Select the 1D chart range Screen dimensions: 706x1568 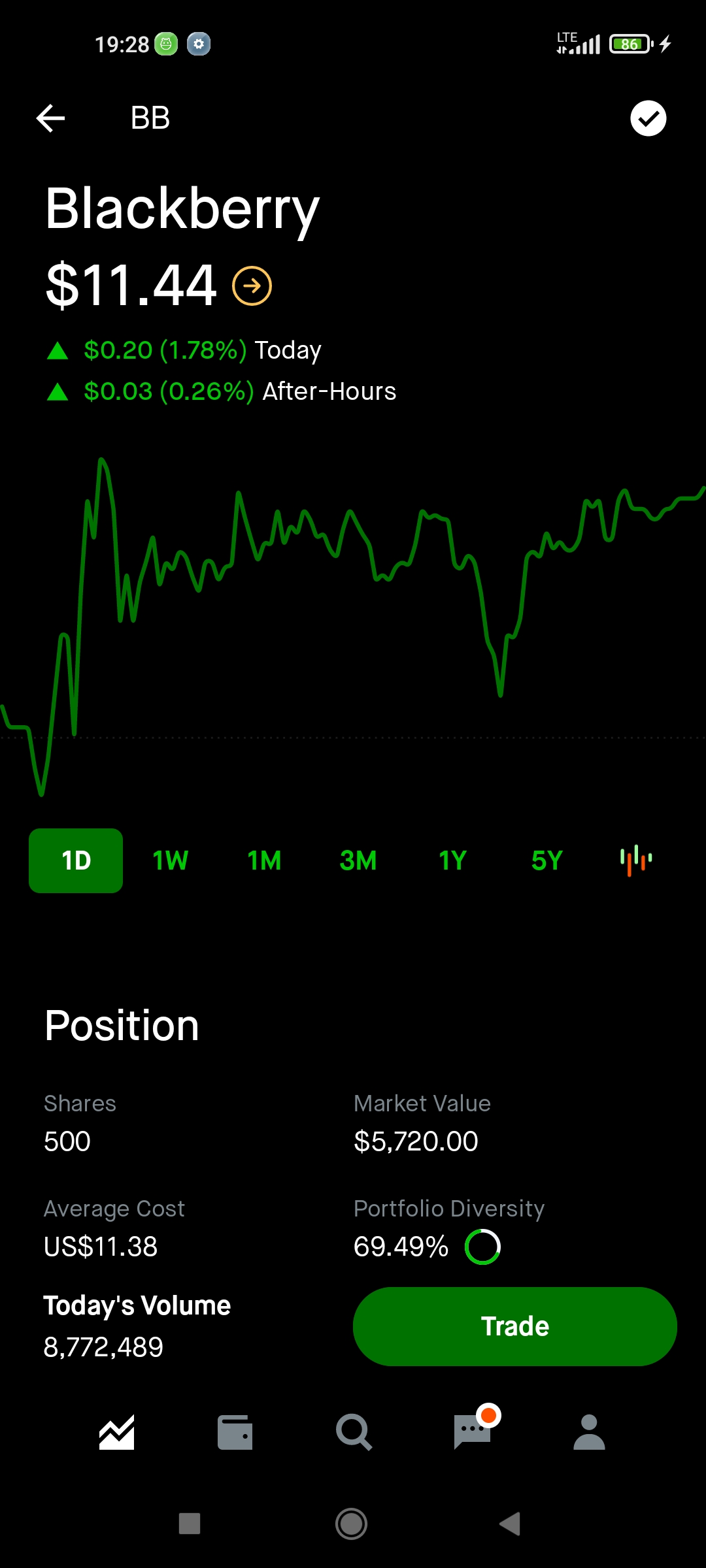[x=76, y=860]
